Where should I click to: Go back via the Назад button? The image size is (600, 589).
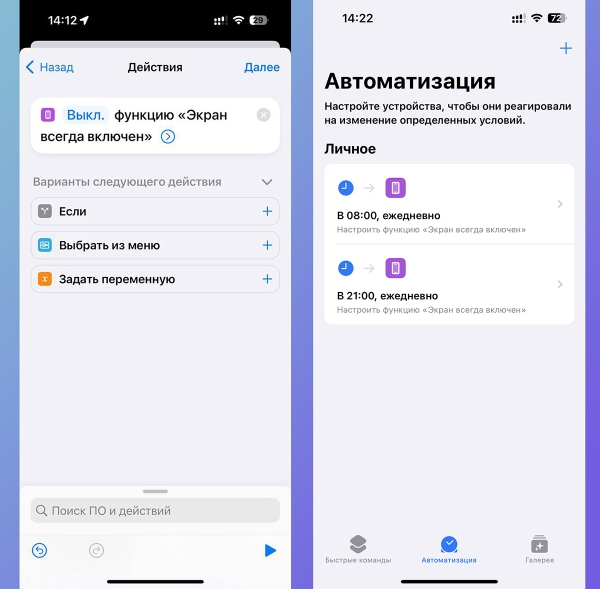[x=50, y=67]
